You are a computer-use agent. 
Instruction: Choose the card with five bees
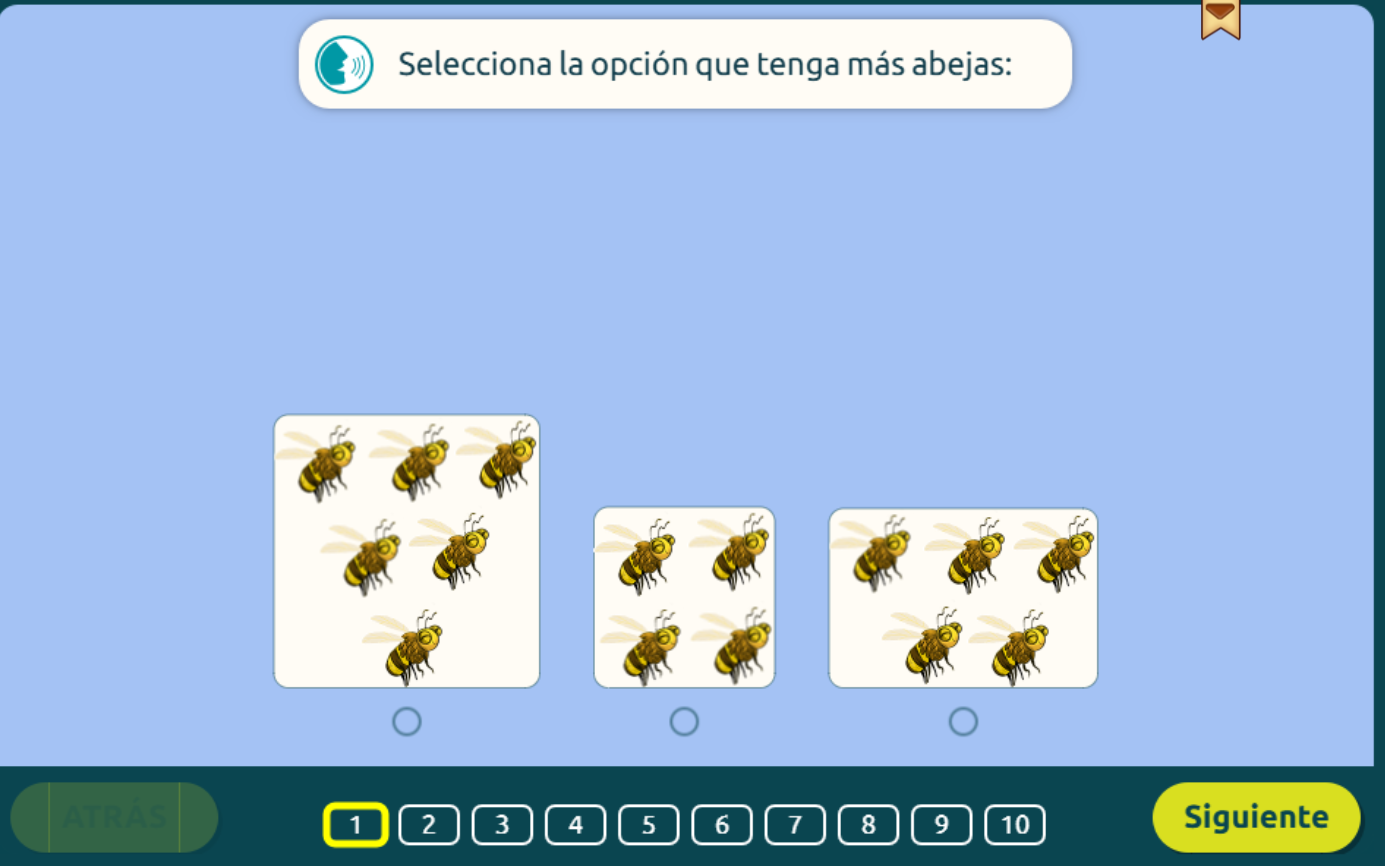tap(963, 597)
